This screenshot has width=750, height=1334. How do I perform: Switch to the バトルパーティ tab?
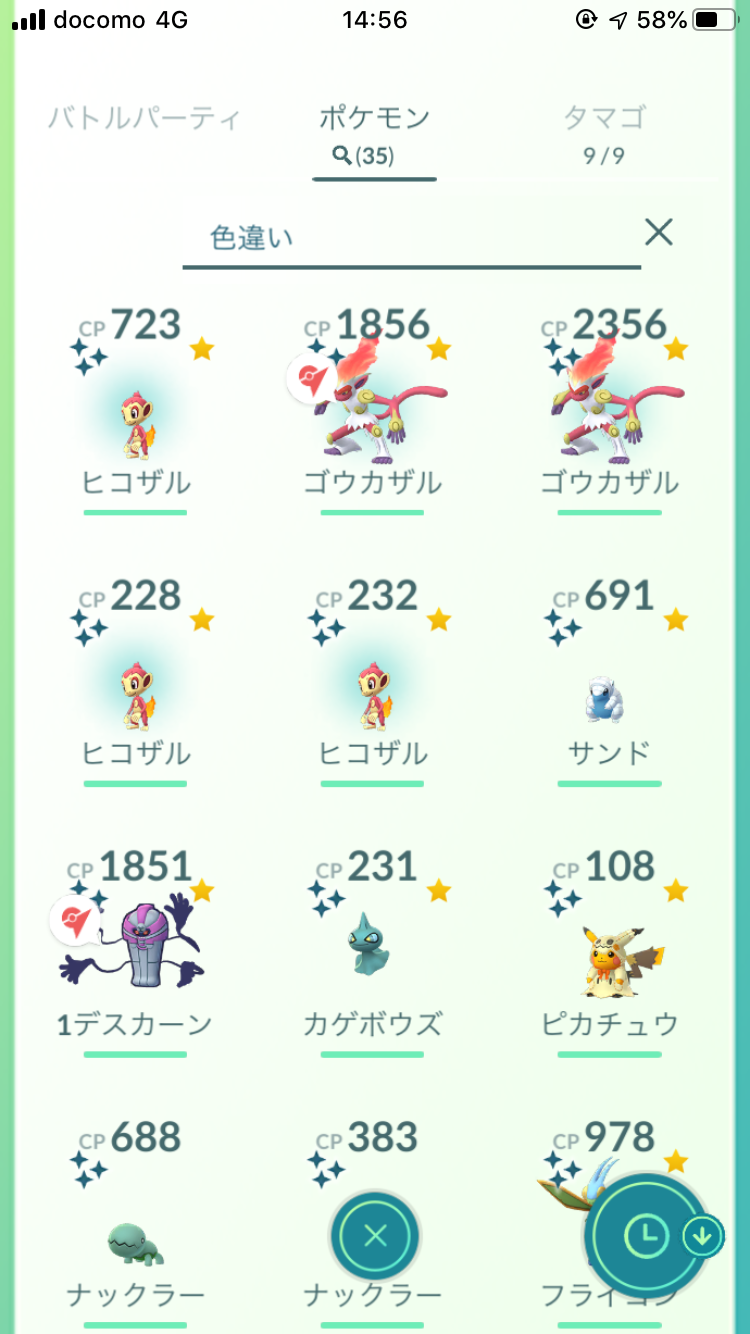[145, 118]
